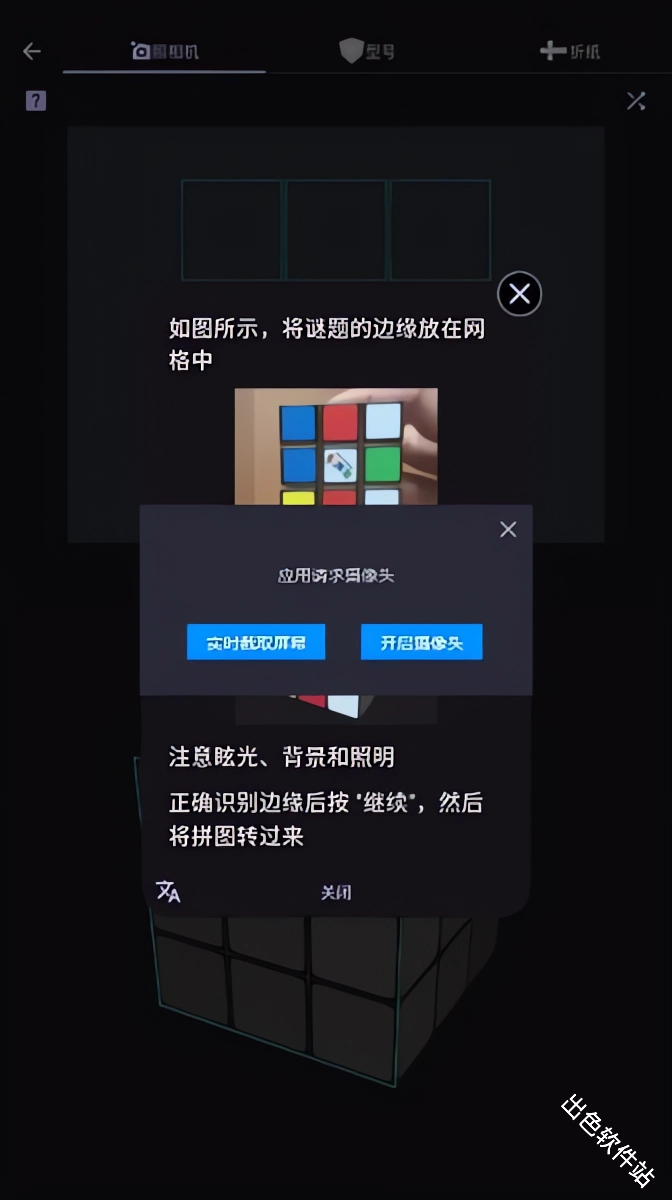Tap 关闭 under the instructions
Screen dimensions: 672x1200
click(336, 892)
